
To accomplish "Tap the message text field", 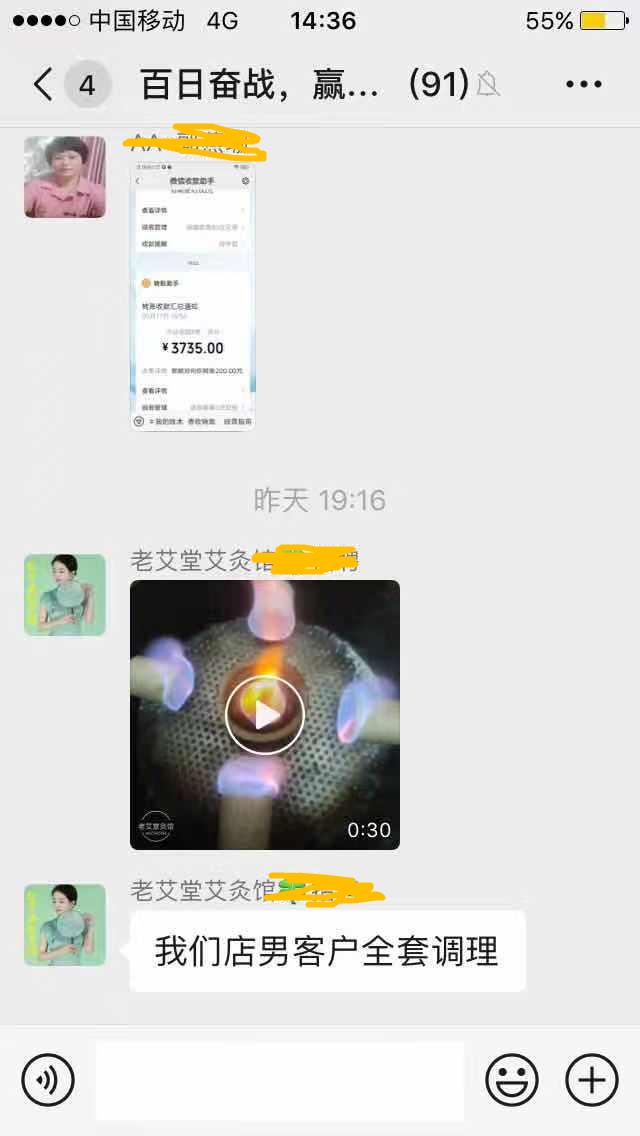I will click(x=279, y=1080).
